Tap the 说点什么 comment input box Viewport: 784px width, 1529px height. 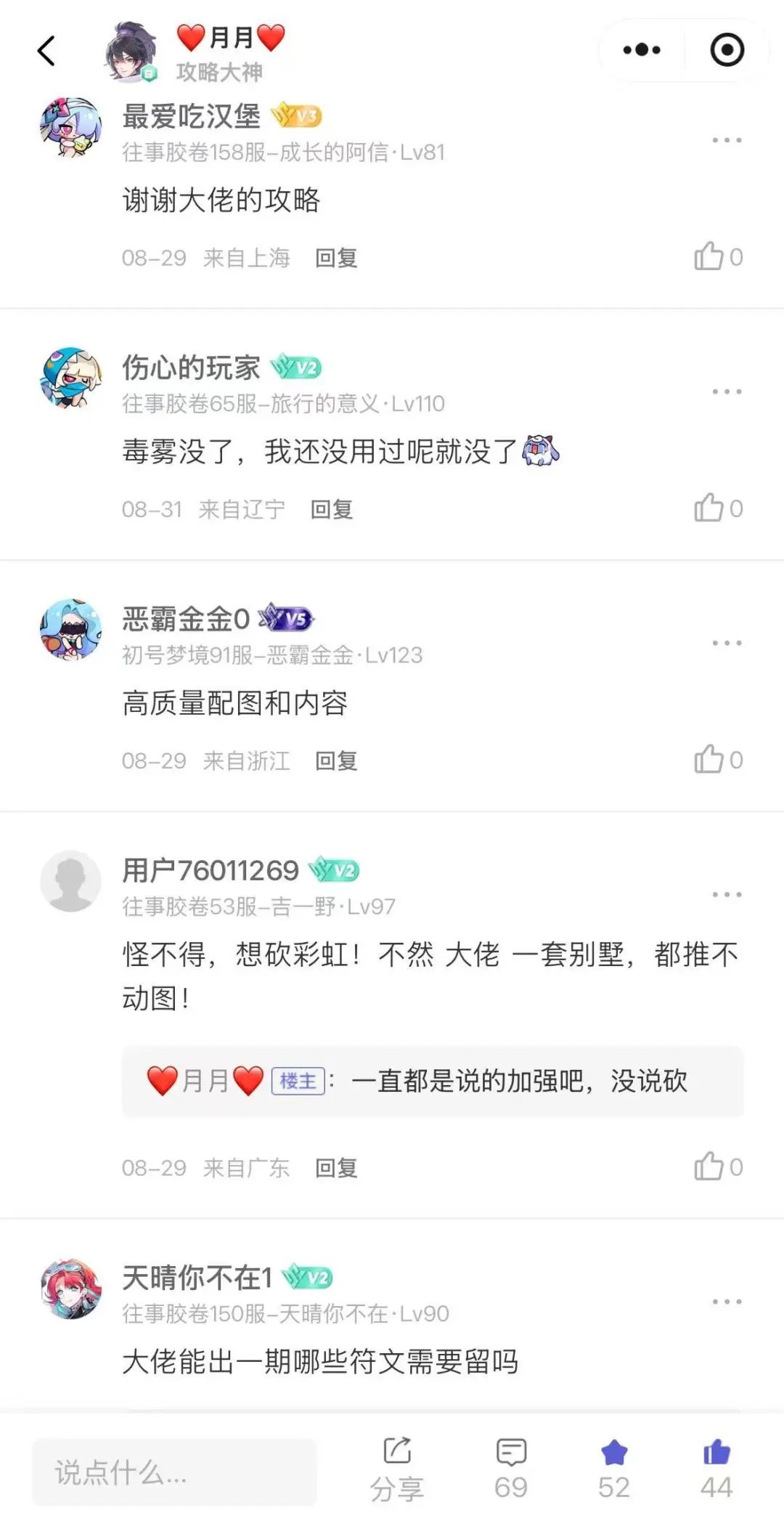point(174,1472)
